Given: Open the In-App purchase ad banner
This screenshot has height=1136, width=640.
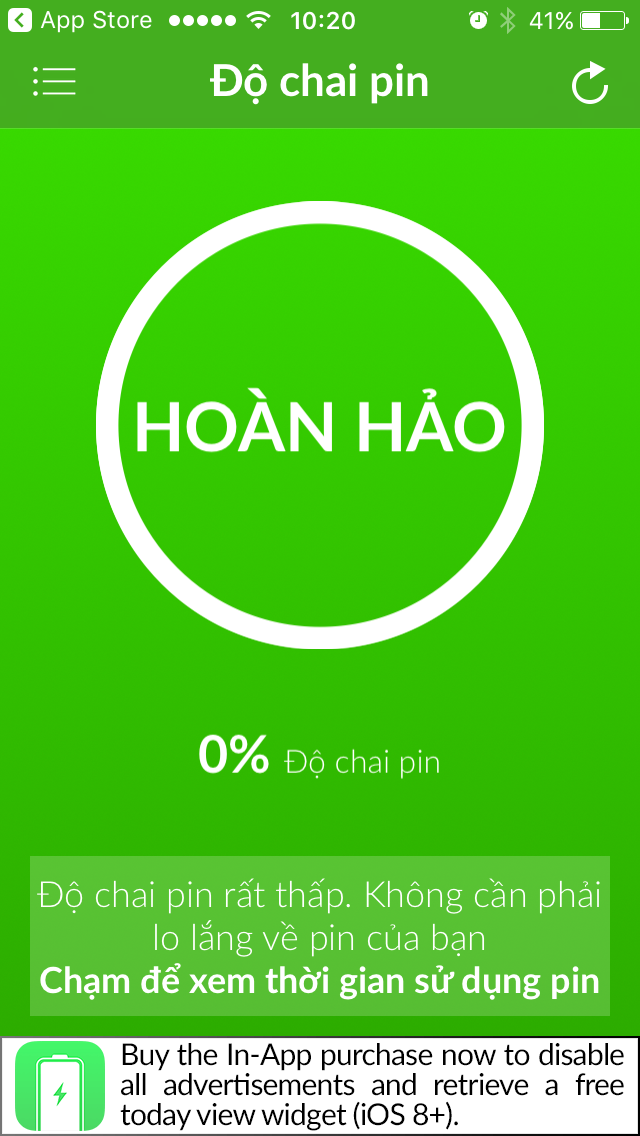Looking at the screenshot, I should [320, 1085].
